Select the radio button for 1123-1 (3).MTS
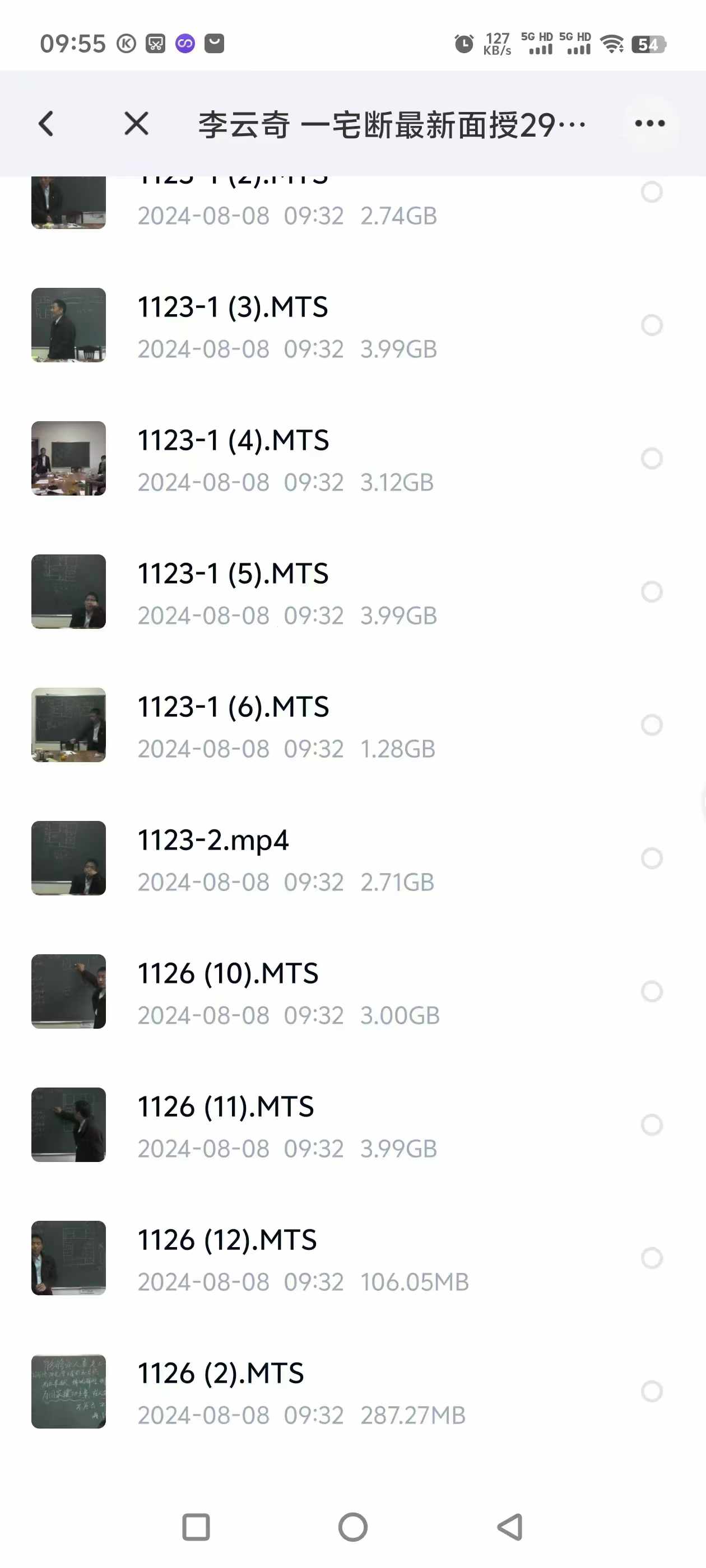 [x=651, y=325]
